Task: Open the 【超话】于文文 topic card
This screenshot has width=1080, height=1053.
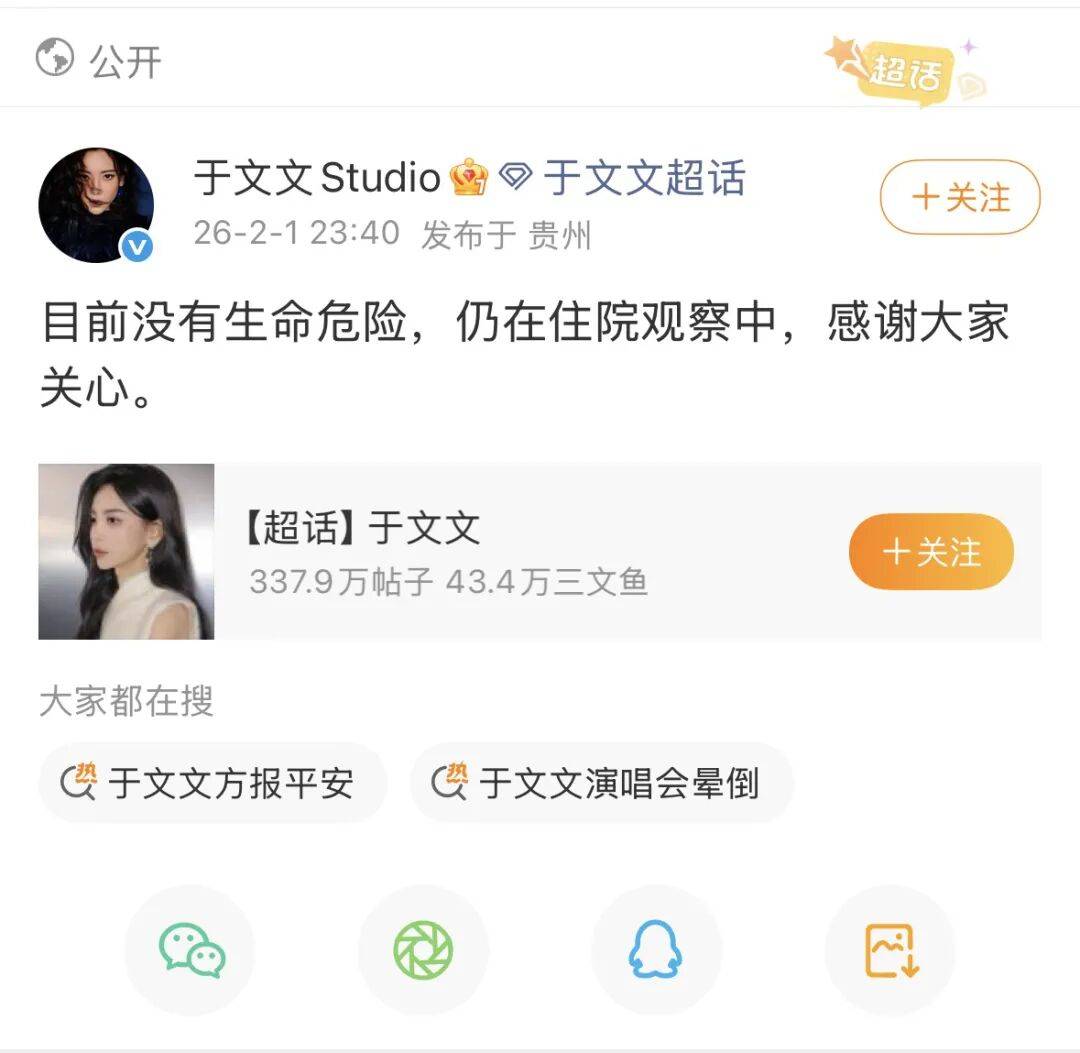Action: [x=450, y=551]
